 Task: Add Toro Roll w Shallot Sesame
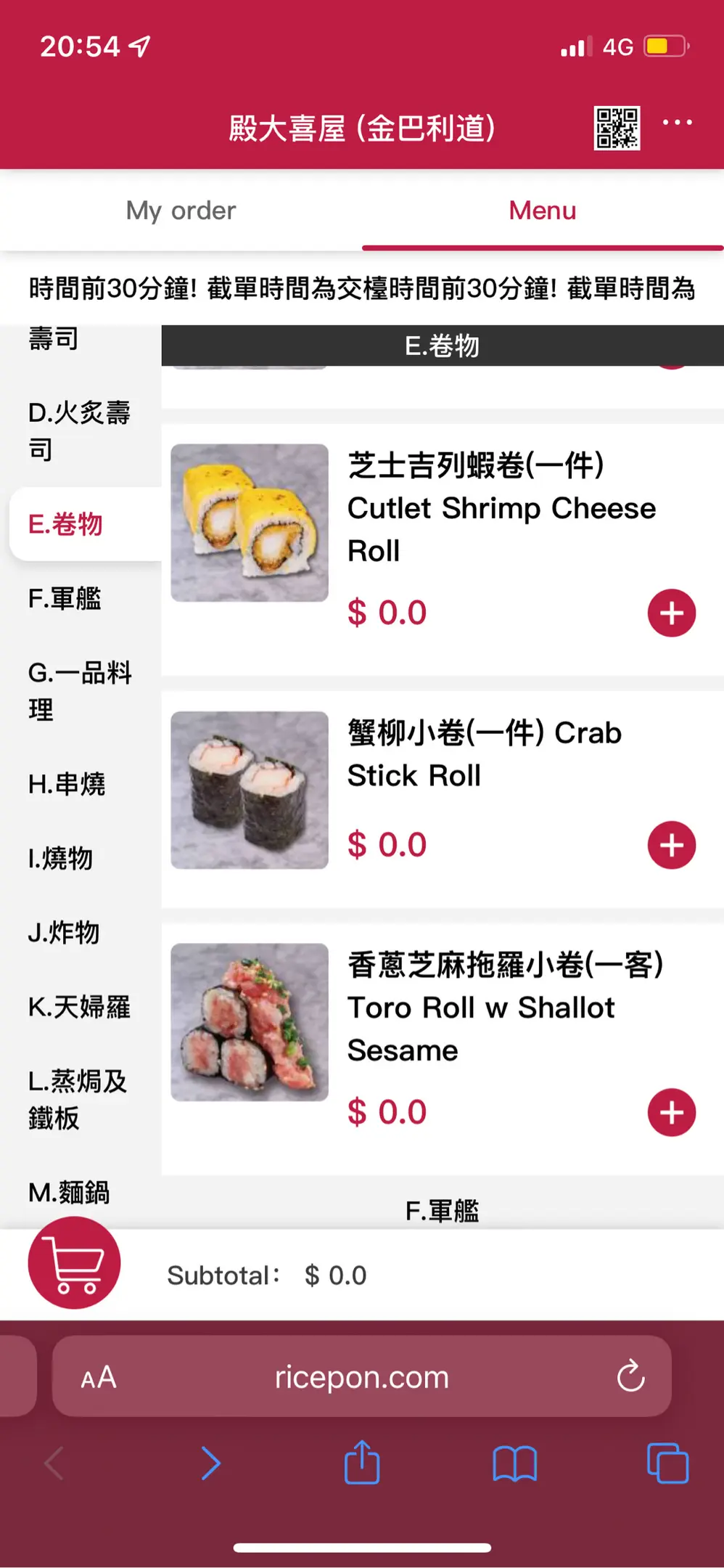671,1112
